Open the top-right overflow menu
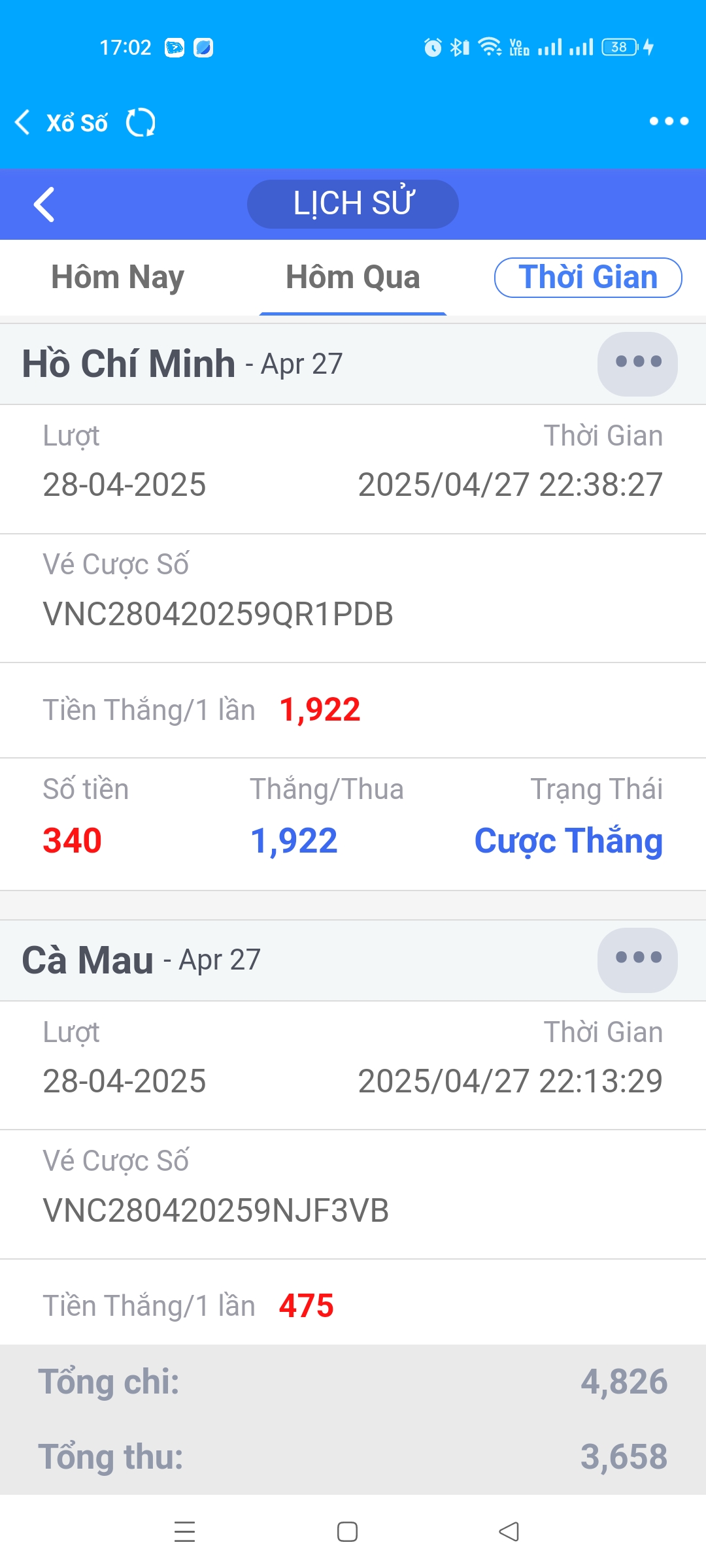The height and width of the screenshot is (1568, 706). (x=669, y=122)
